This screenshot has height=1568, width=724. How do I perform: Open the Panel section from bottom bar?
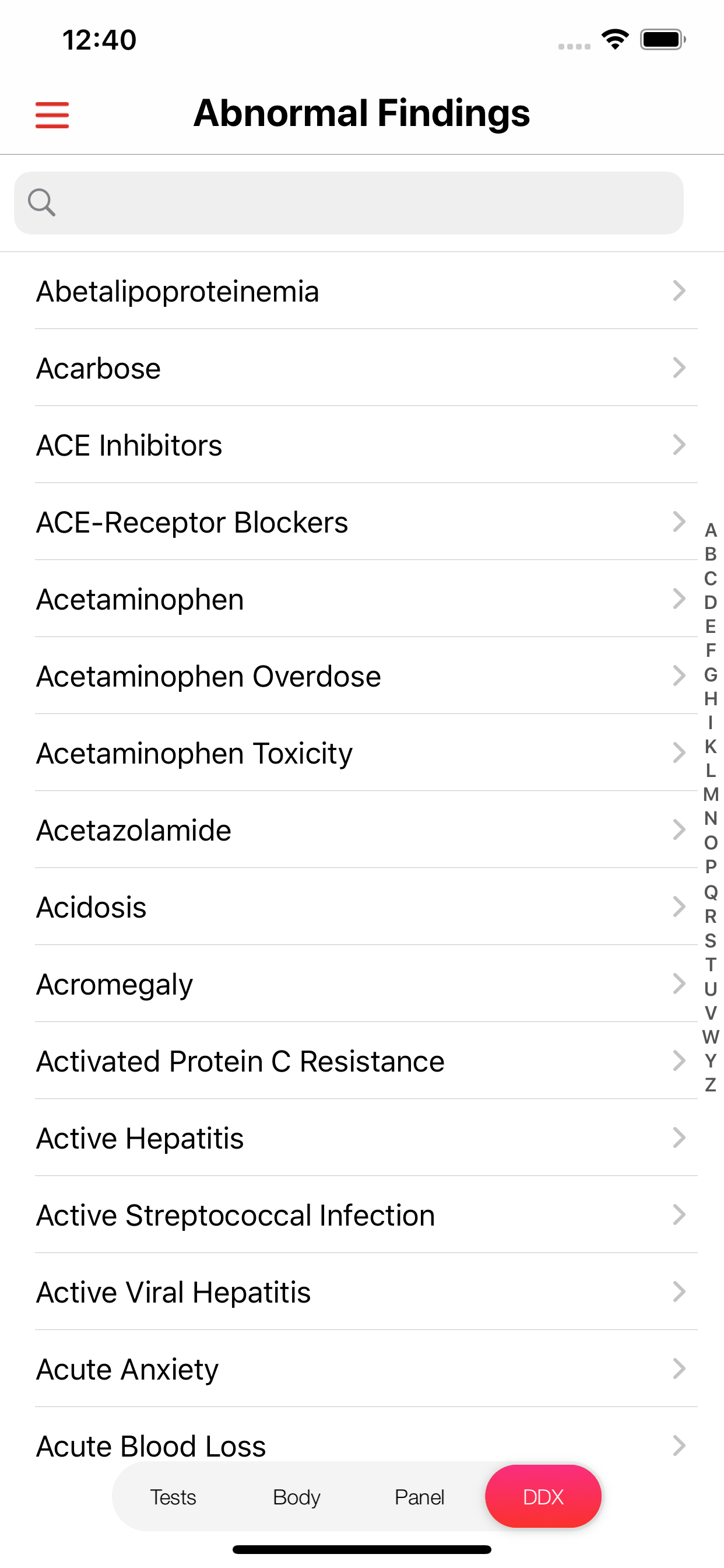[x=420, y=1497]
